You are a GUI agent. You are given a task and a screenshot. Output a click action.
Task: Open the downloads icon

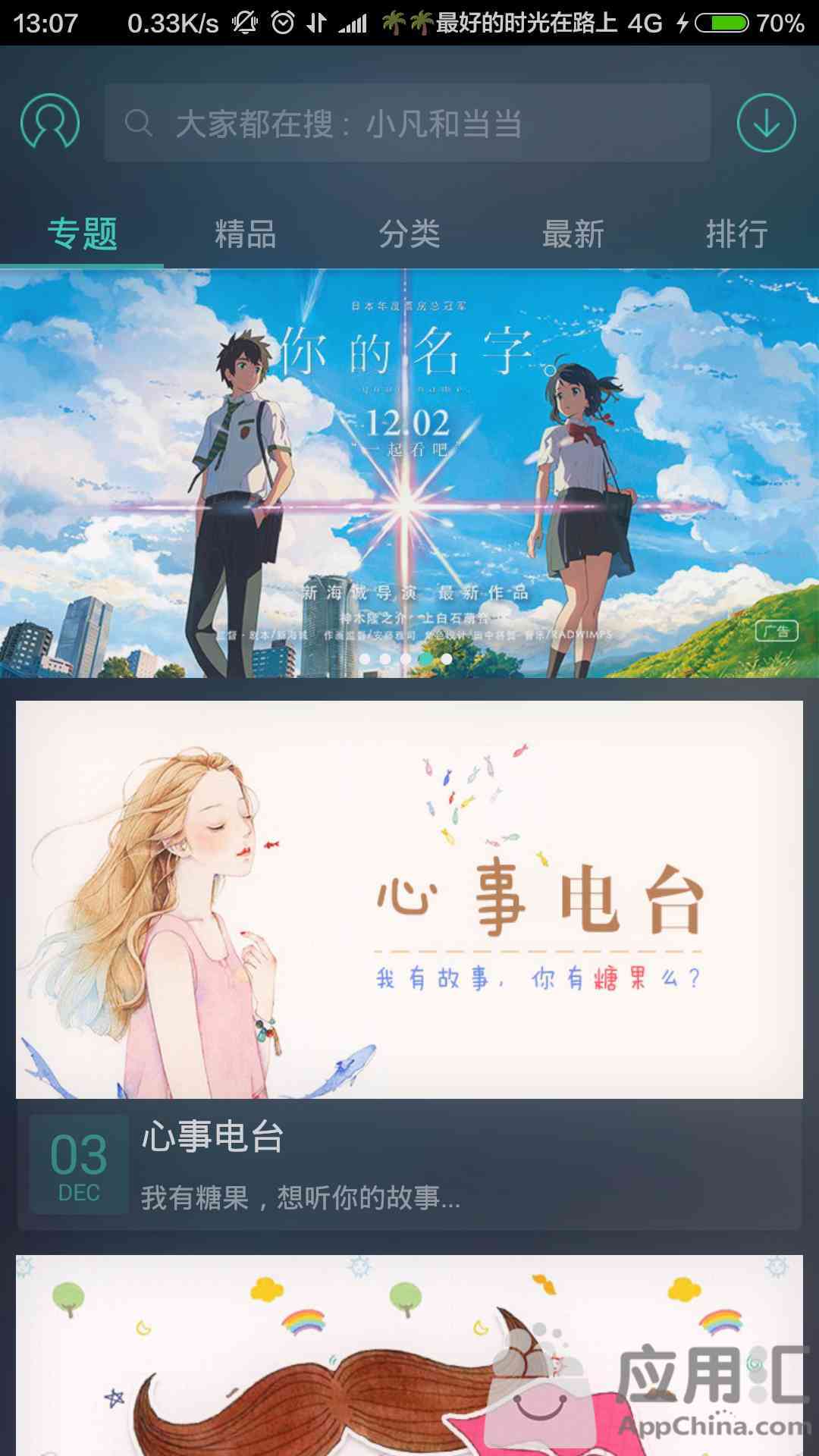(x=766, y=123)
